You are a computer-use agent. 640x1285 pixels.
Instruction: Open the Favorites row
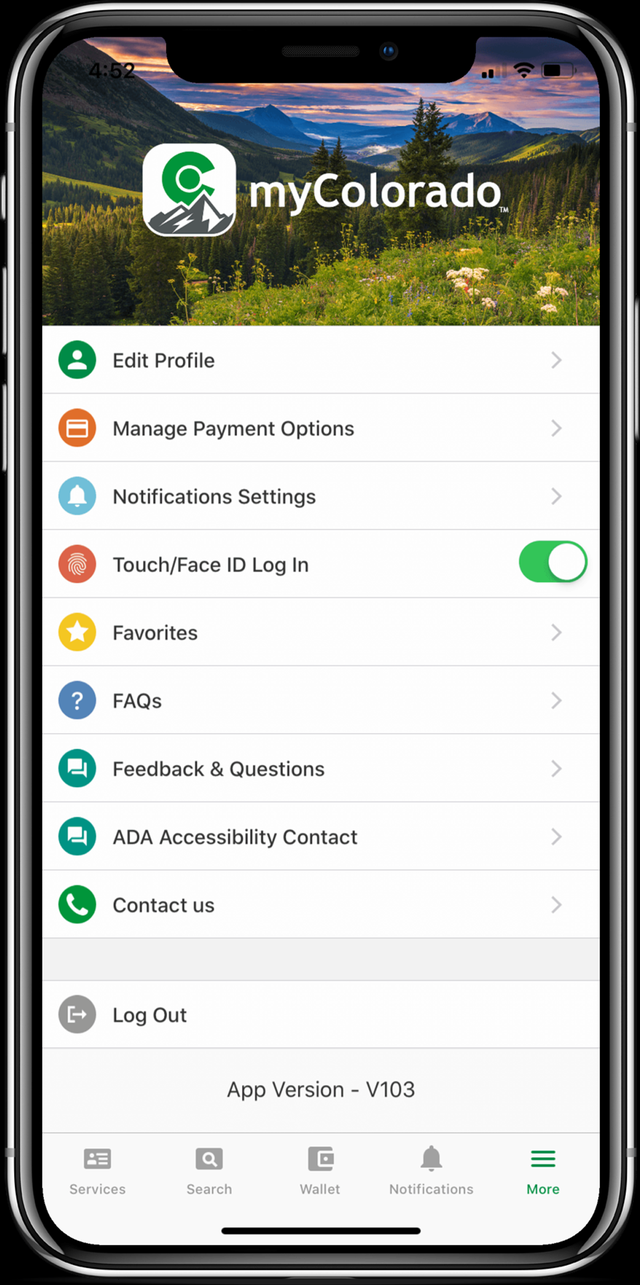pyautogui.click(x=320, y=632)
